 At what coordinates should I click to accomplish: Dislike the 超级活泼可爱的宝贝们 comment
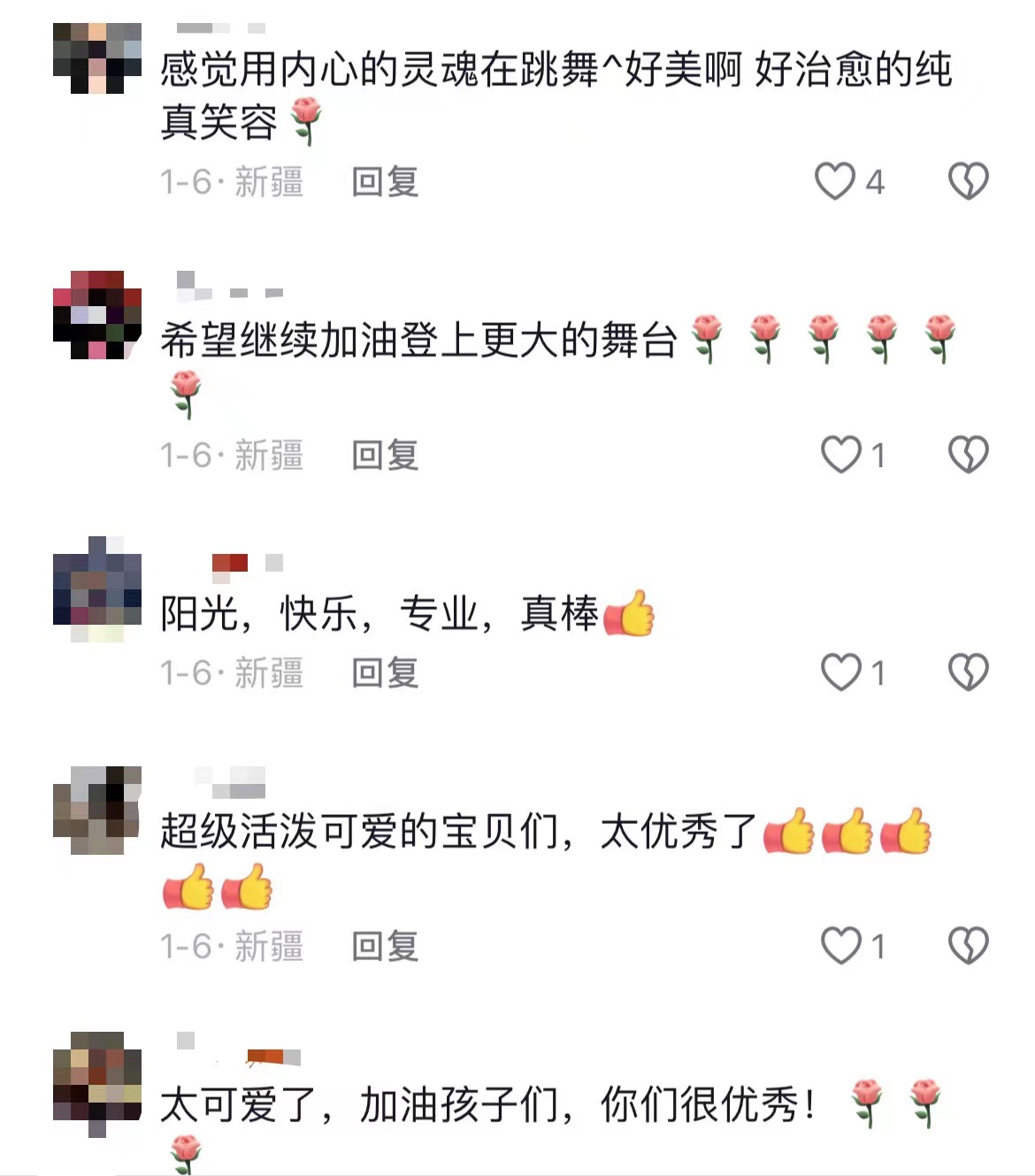[x=968, y=946]
